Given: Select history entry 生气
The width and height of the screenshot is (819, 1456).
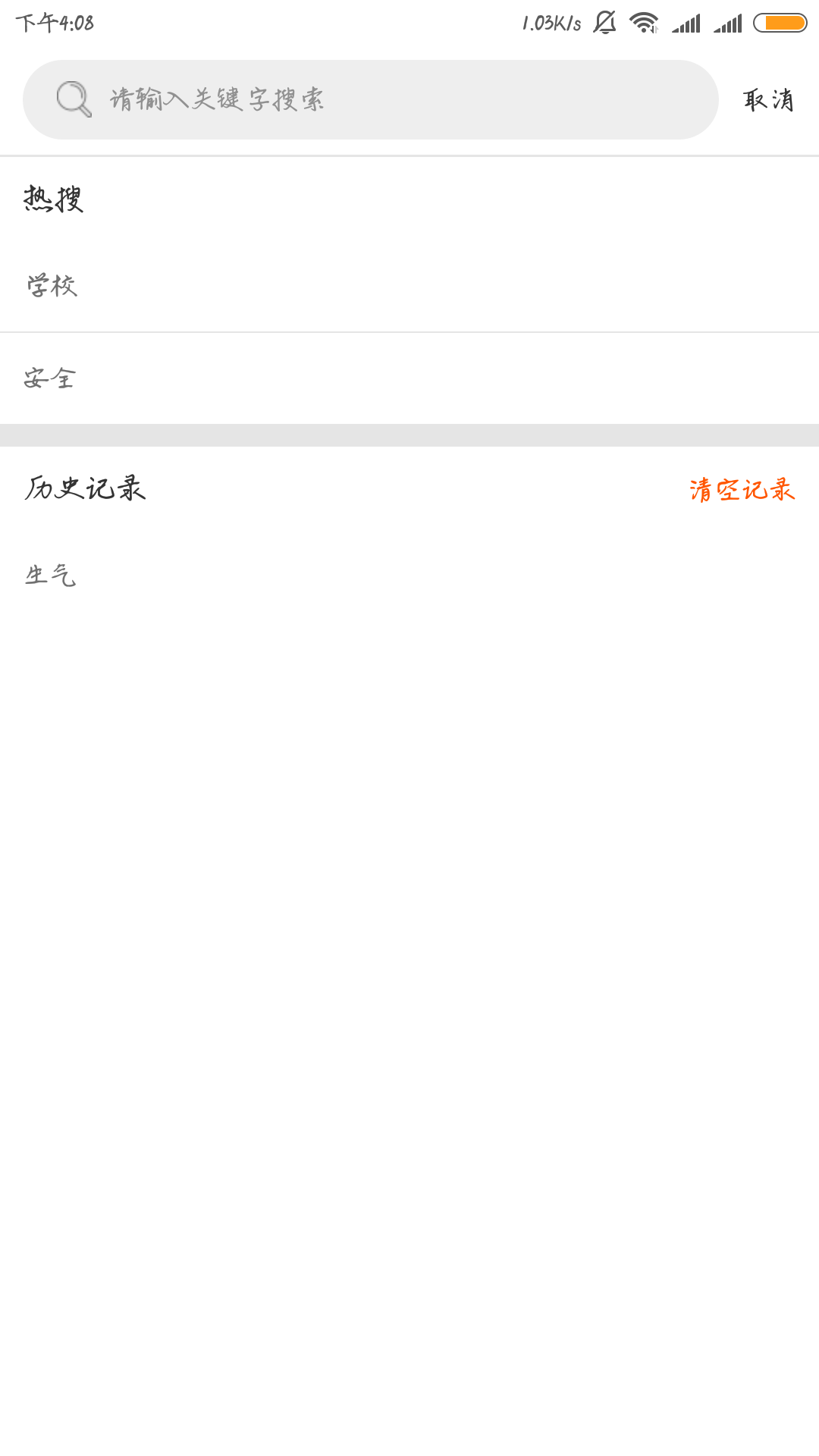Looking at the screenshot, I should [x=49, y=576].
